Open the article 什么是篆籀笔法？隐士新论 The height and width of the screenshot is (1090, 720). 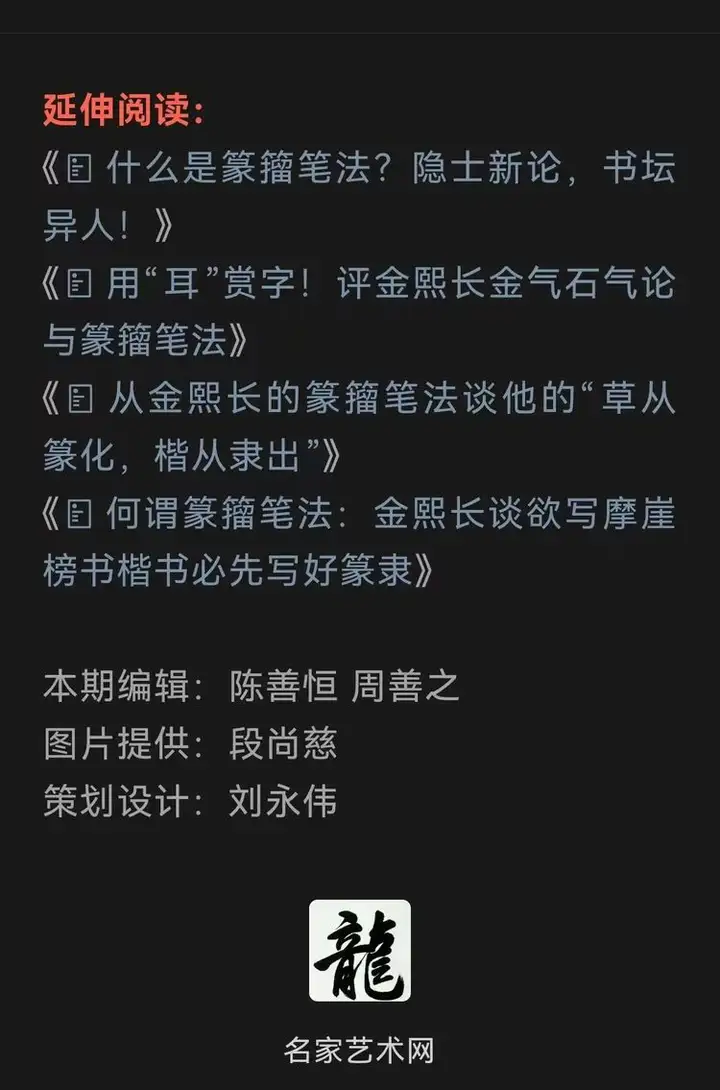[x=360, y=169]
